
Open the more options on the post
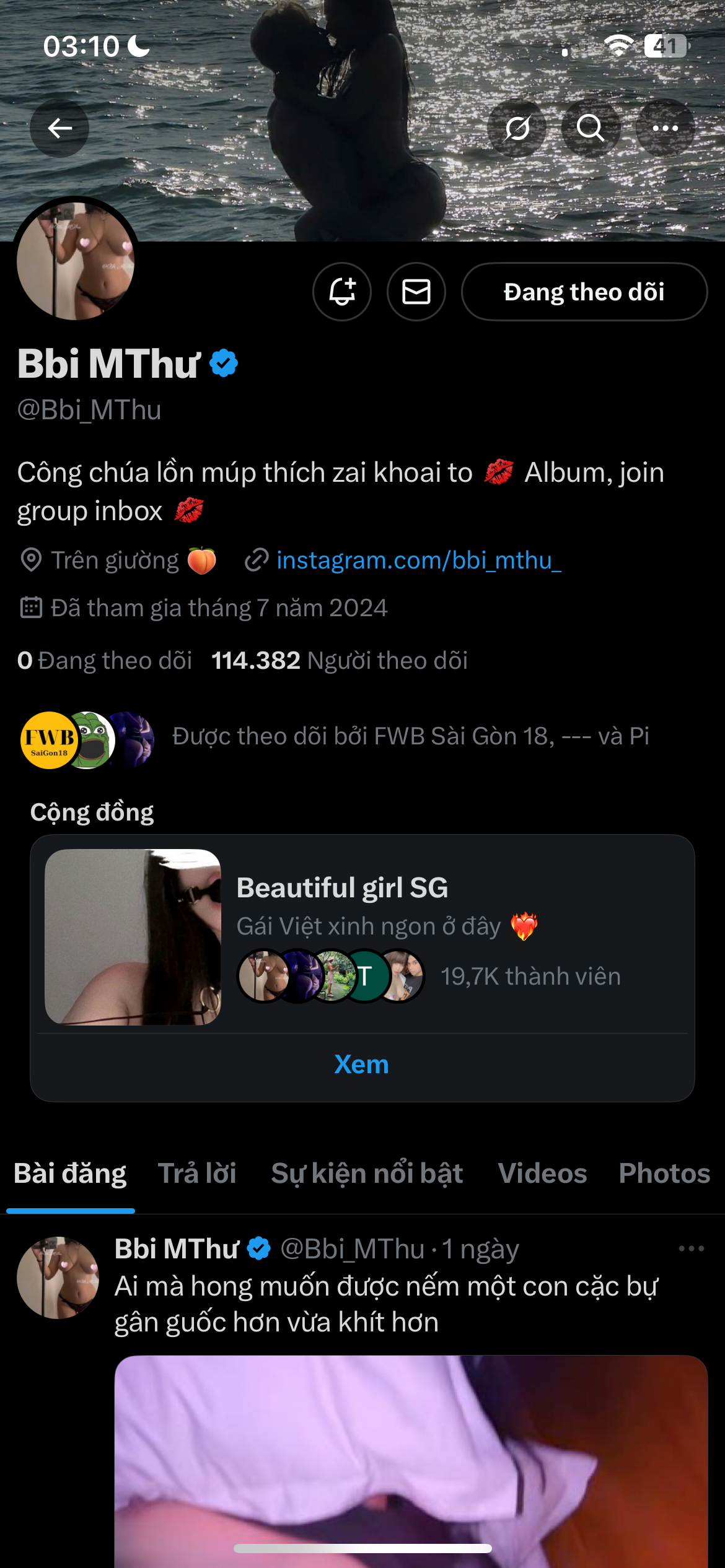691,1249
